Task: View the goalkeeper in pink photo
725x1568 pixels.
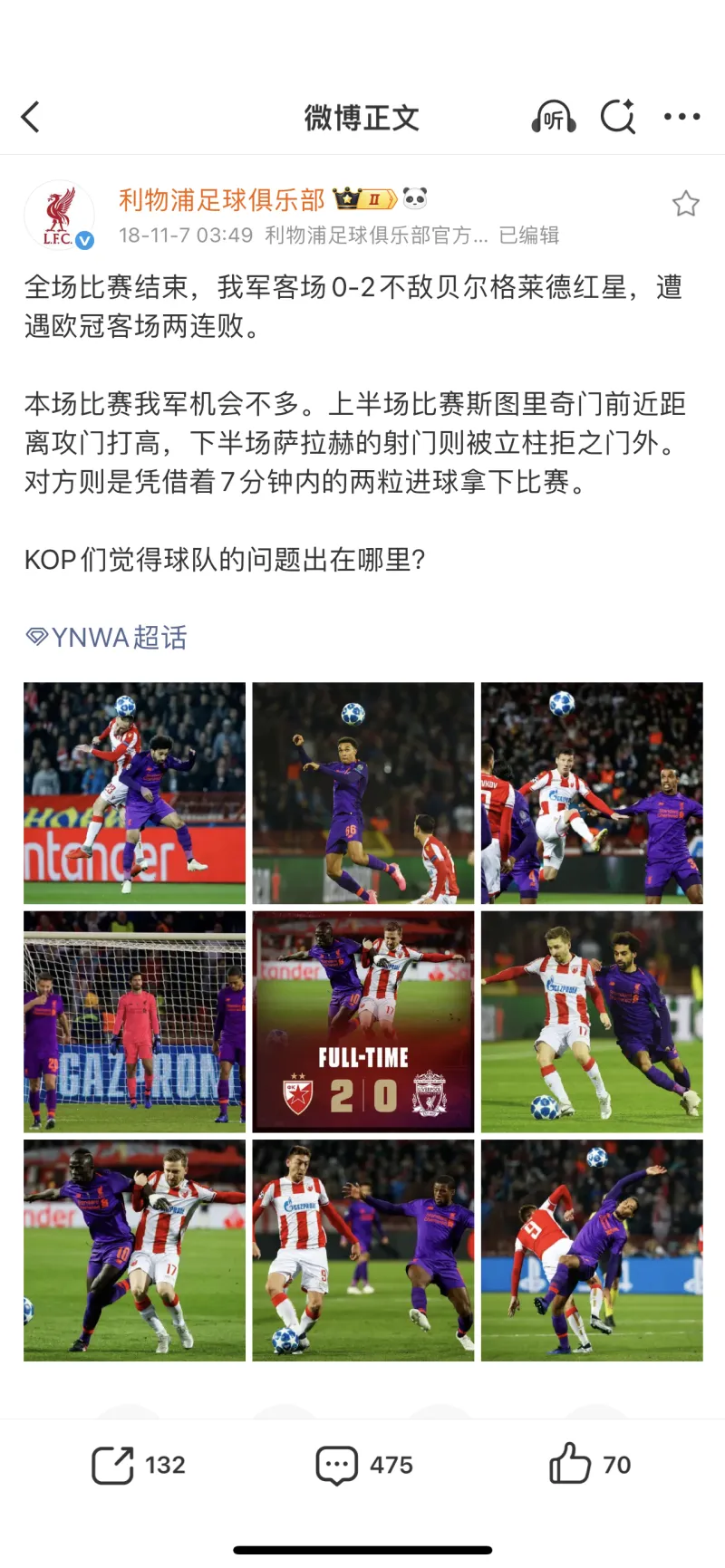Action: click(134, 1022)
